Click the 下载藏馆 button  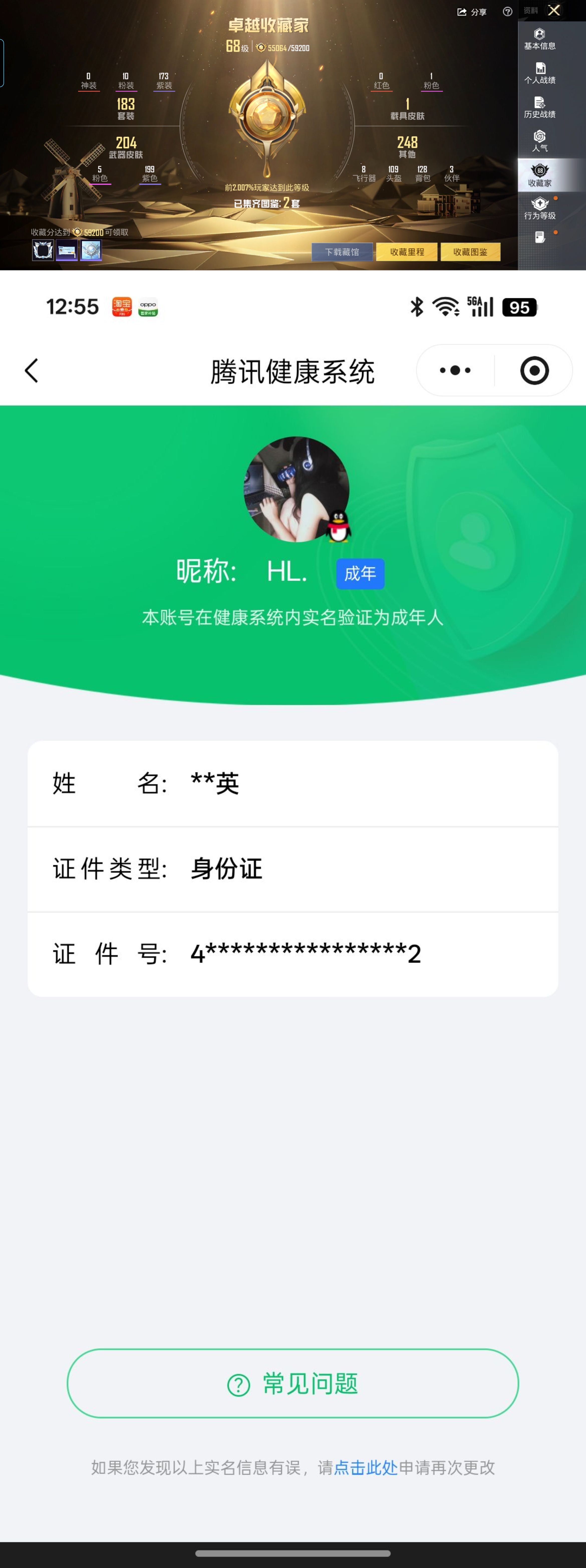click(x=343, y=252)
